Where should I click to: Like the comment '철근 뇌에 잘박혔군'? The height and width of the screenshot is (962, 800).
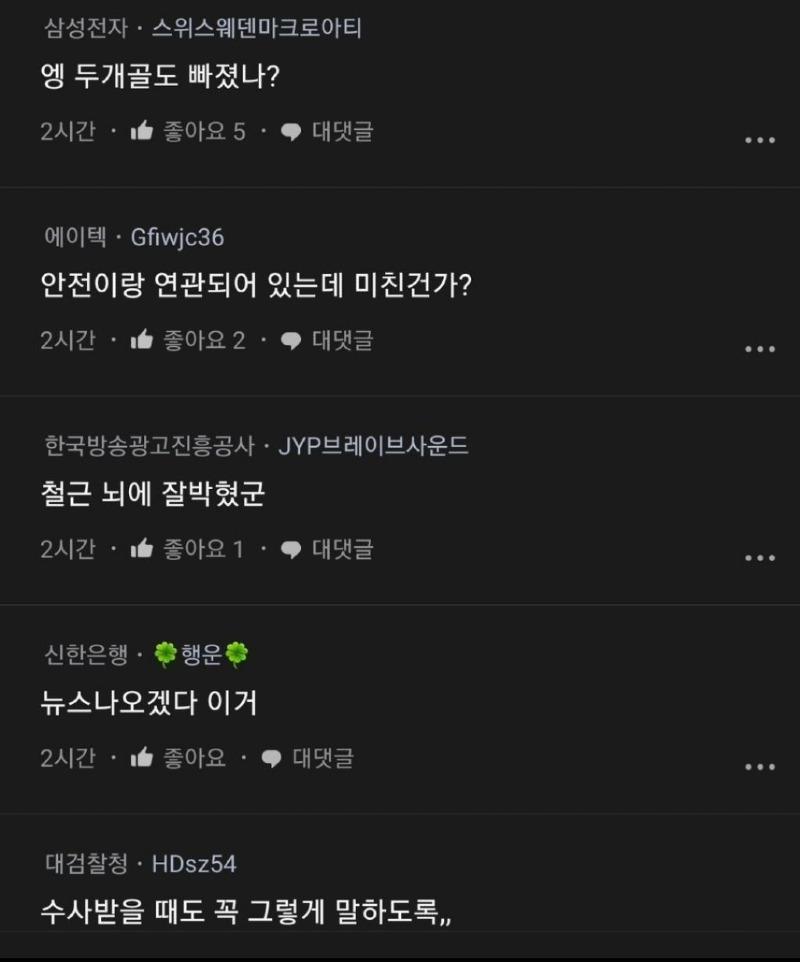click(187, 549)
